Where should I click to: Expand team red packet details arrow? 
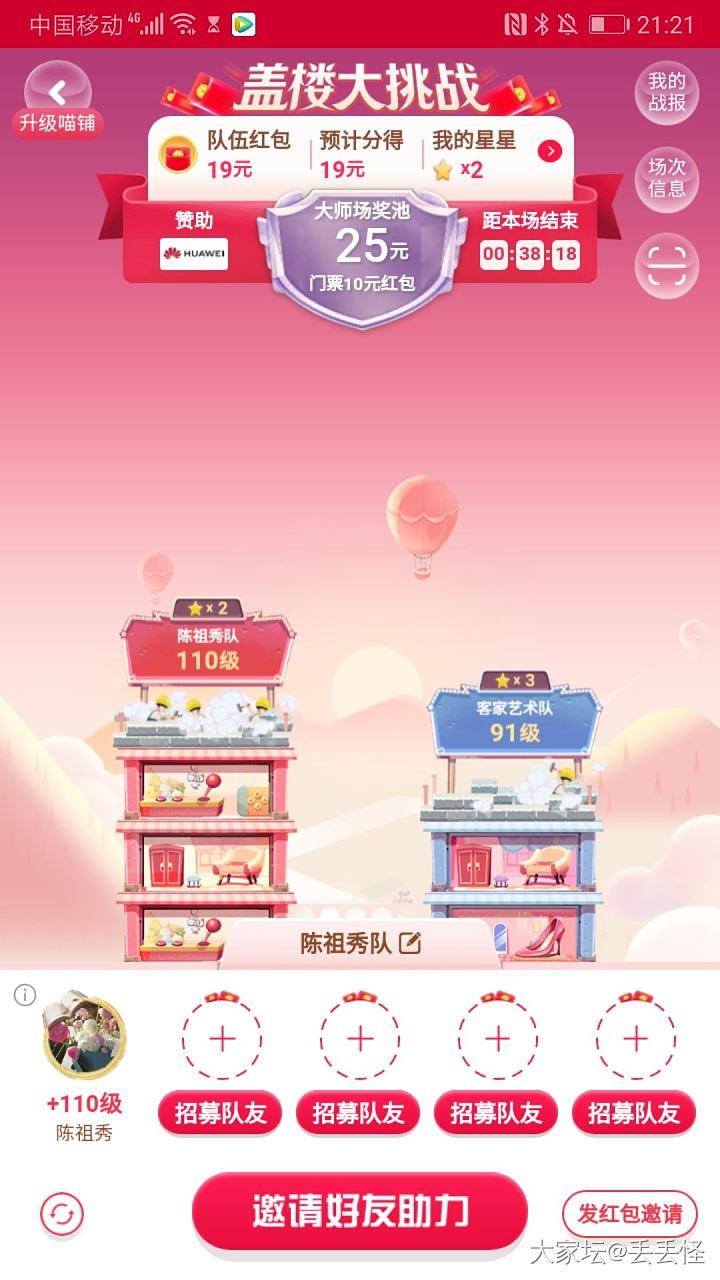tap(549, 151)
